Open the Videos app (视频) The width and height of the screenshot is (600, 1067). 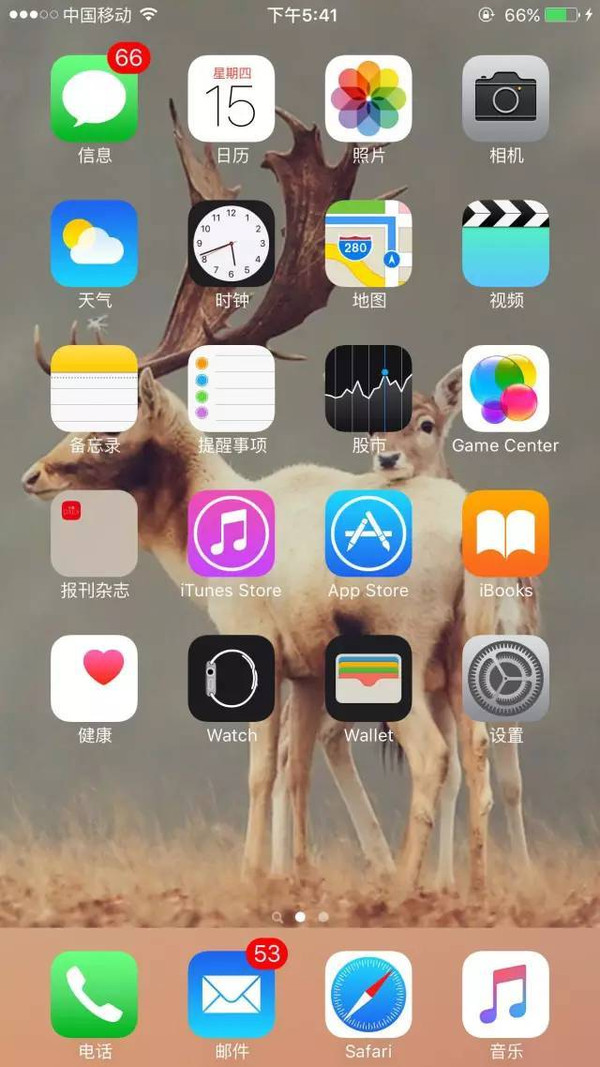point(505,244)
